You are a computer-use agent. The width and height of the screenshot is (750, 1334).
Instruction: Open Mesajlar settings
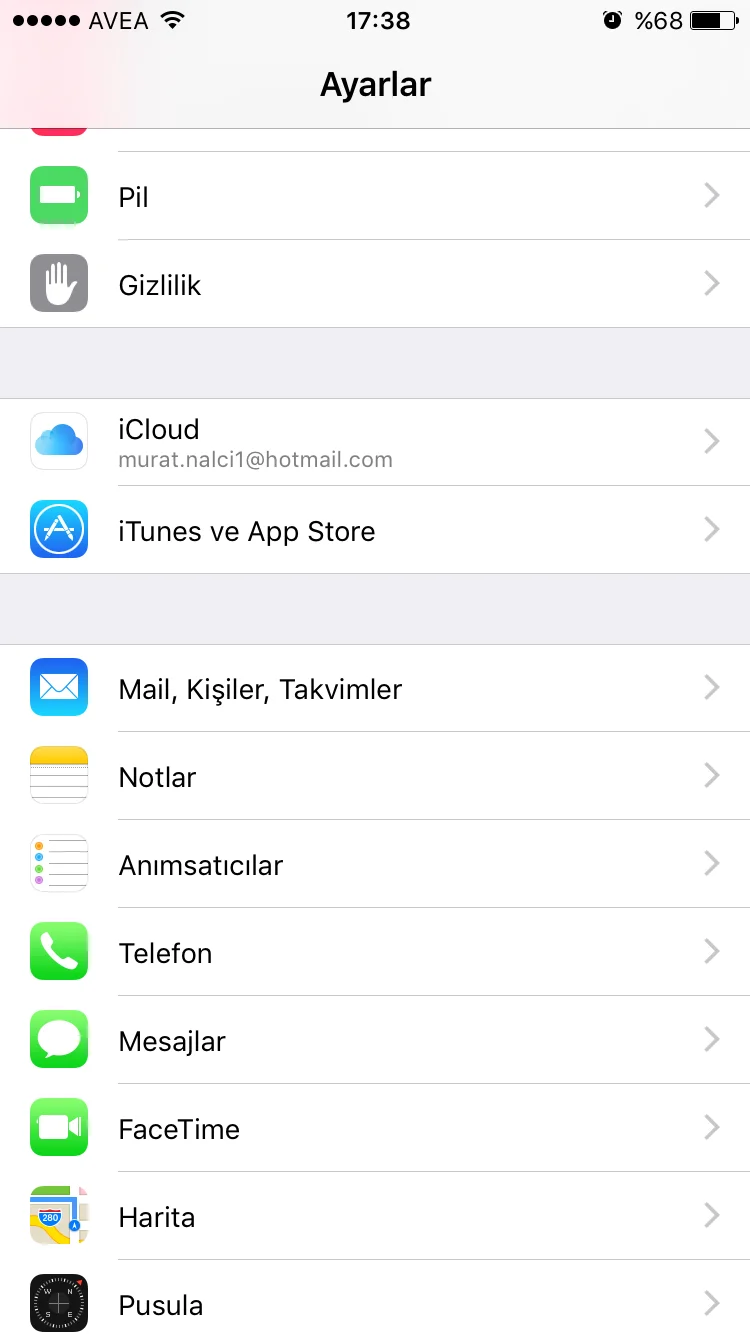pyautogui.click(x=375, y=1040)
